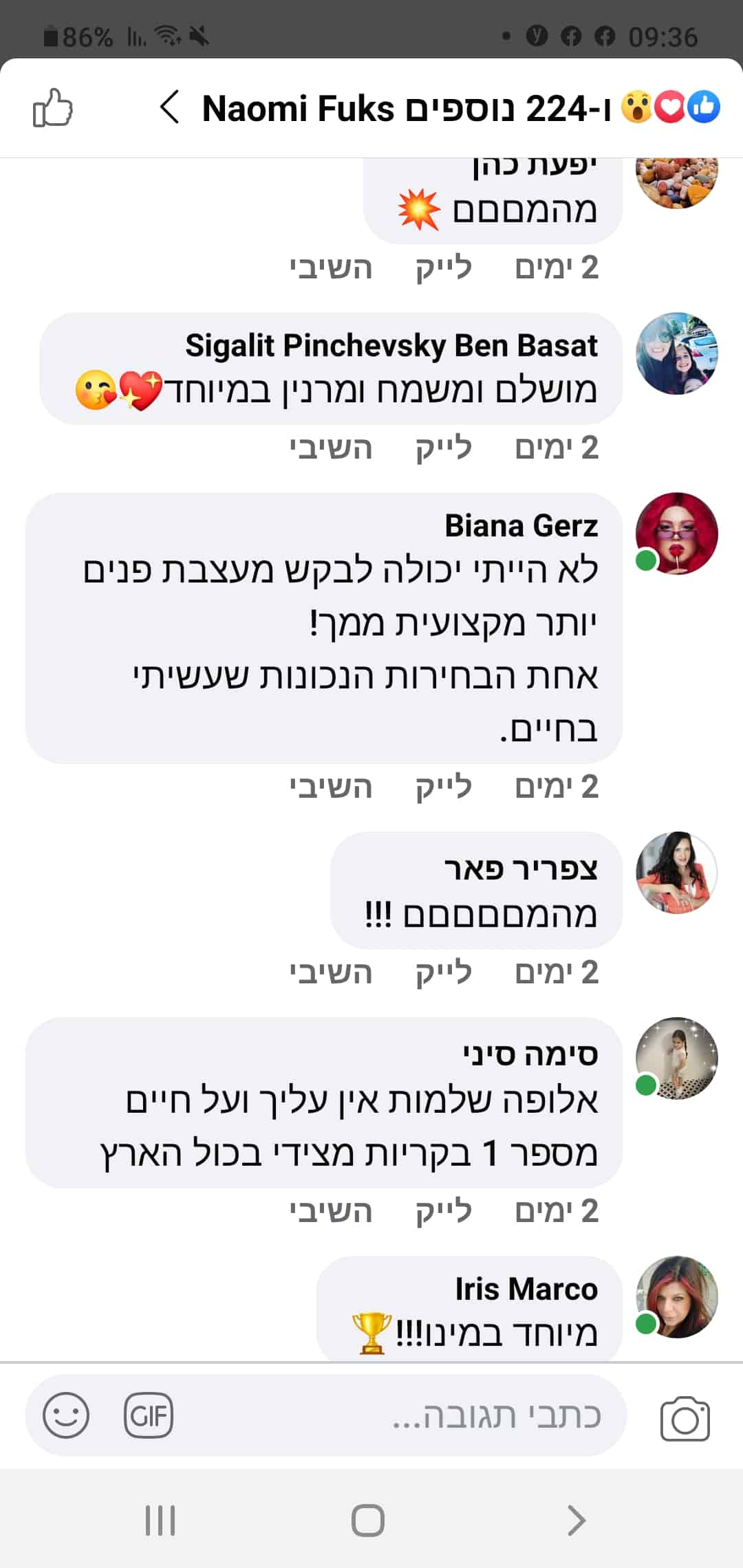Go to home via system home button
The width and height of the screenshot is (743, 1568).
[x=368, y=1521]
